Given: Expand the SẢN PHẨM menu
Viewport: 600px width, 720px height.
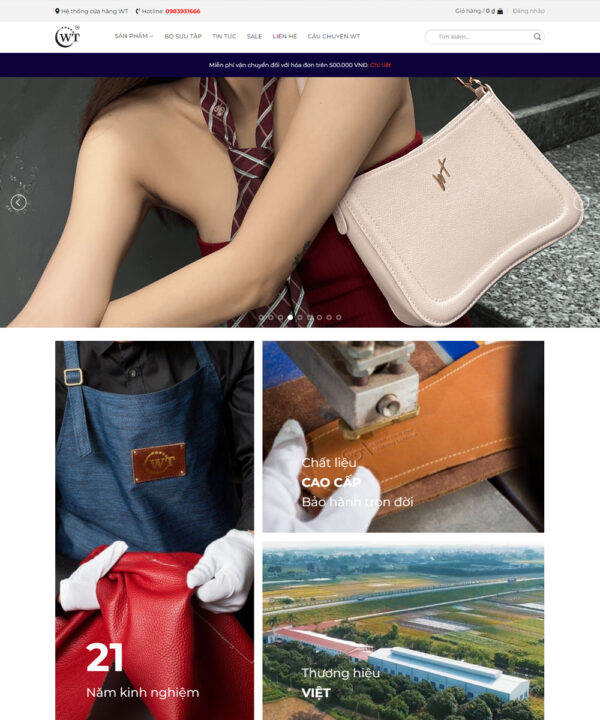Looking at the screenshot, I should (133, 36).
